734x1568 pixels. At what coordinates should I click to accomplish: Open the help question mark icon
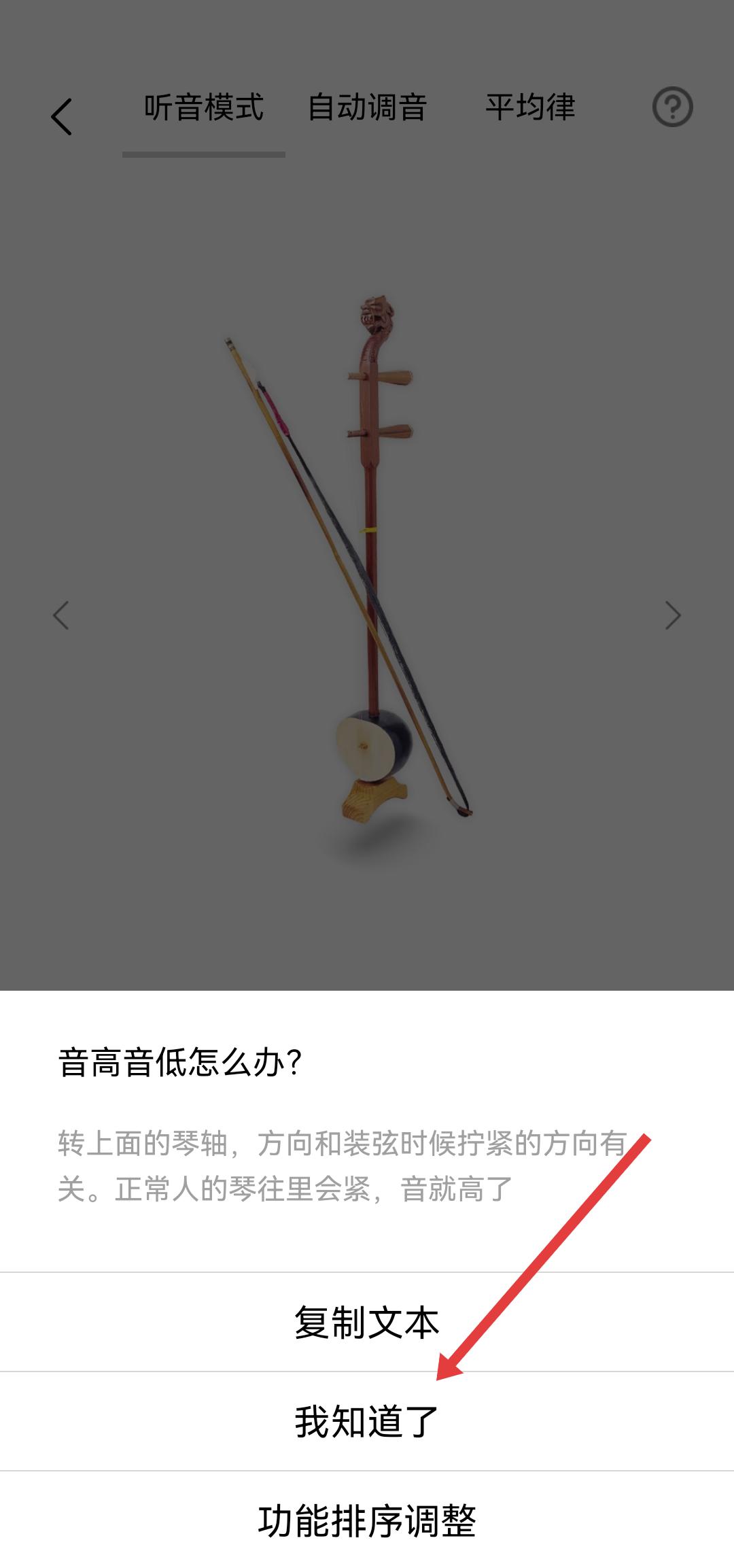click(672, 107)
